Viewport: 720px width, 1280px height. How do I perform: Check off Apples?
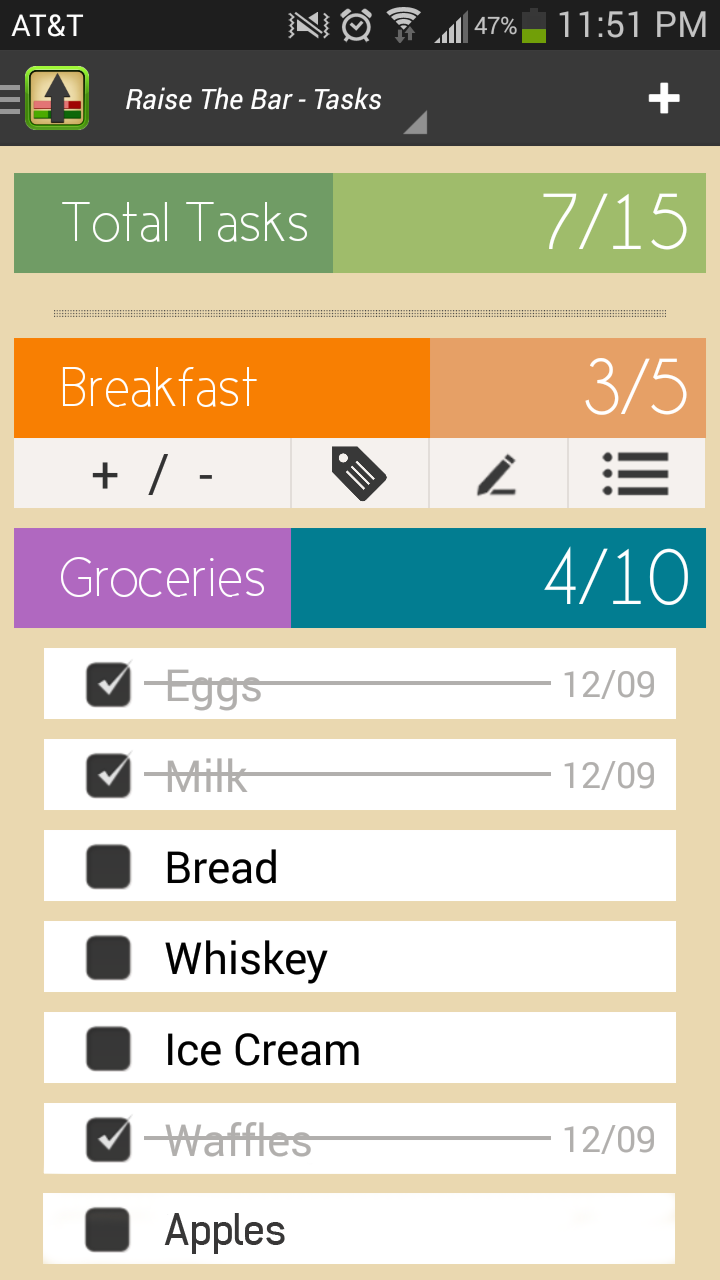[108, 1229]
